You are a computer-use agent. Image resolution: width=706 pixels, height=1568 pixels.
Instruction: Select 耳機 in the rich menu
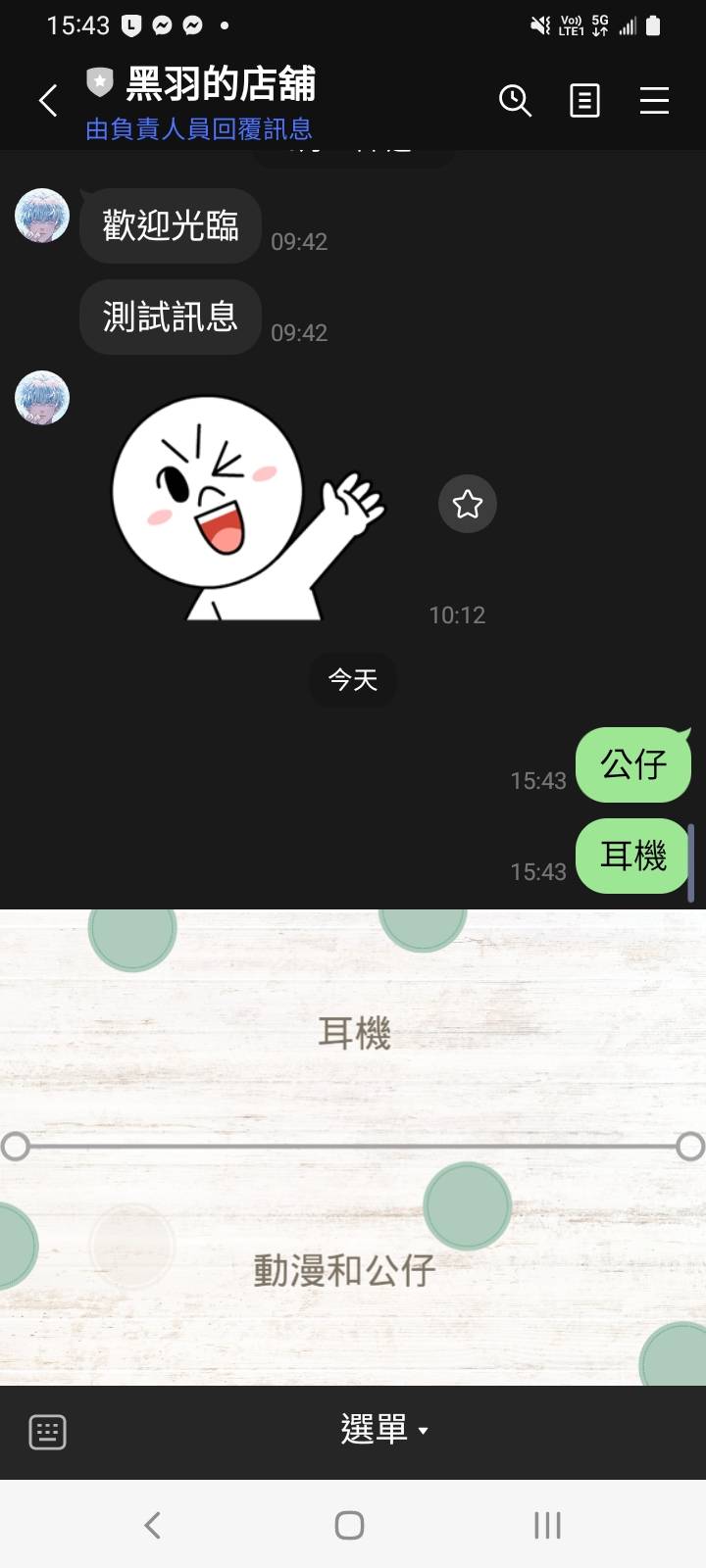353,1032
